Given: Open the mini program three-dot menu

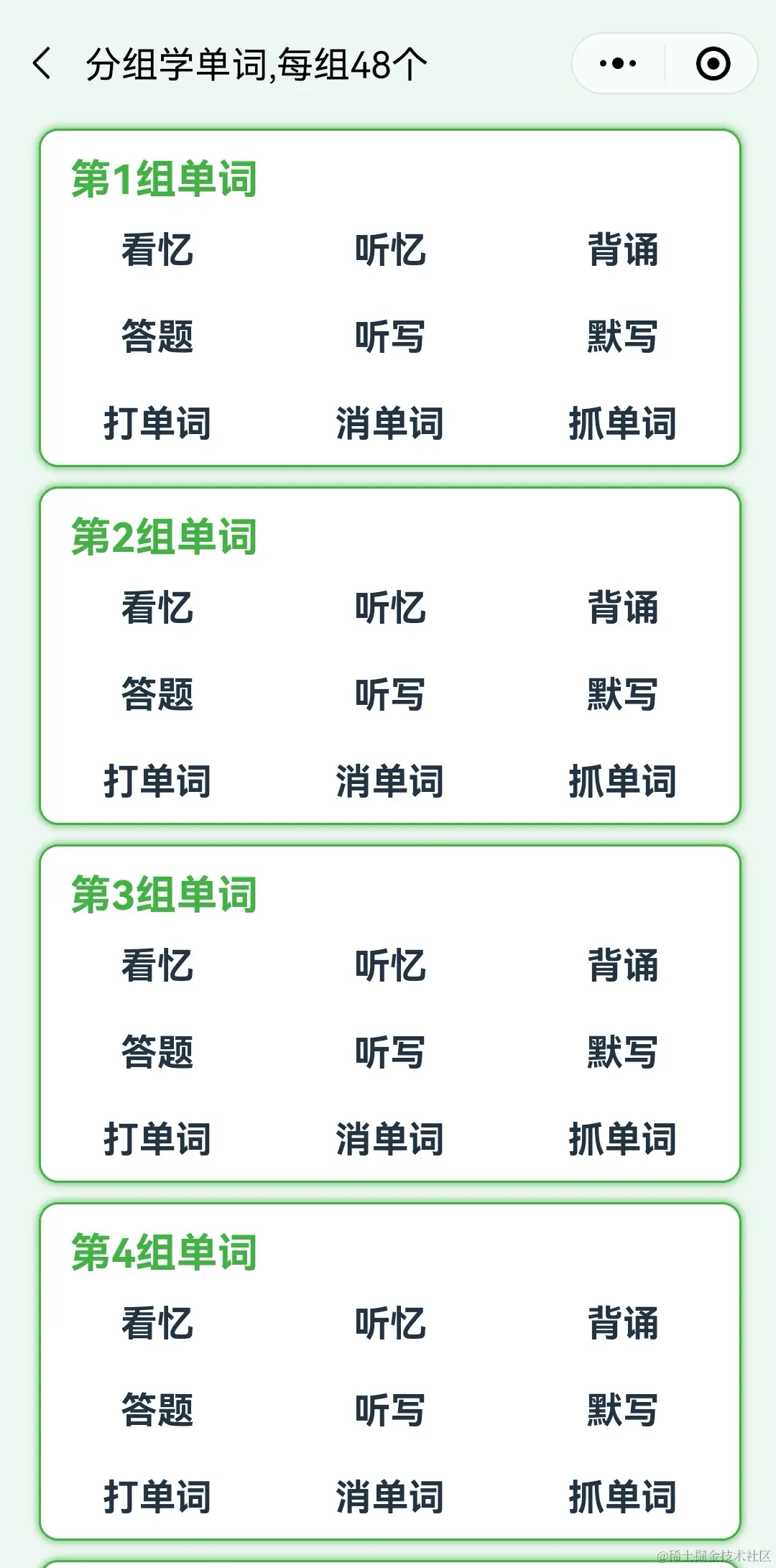Looking at the screenshot, I should pyautogui.click(x=618, y=64).
